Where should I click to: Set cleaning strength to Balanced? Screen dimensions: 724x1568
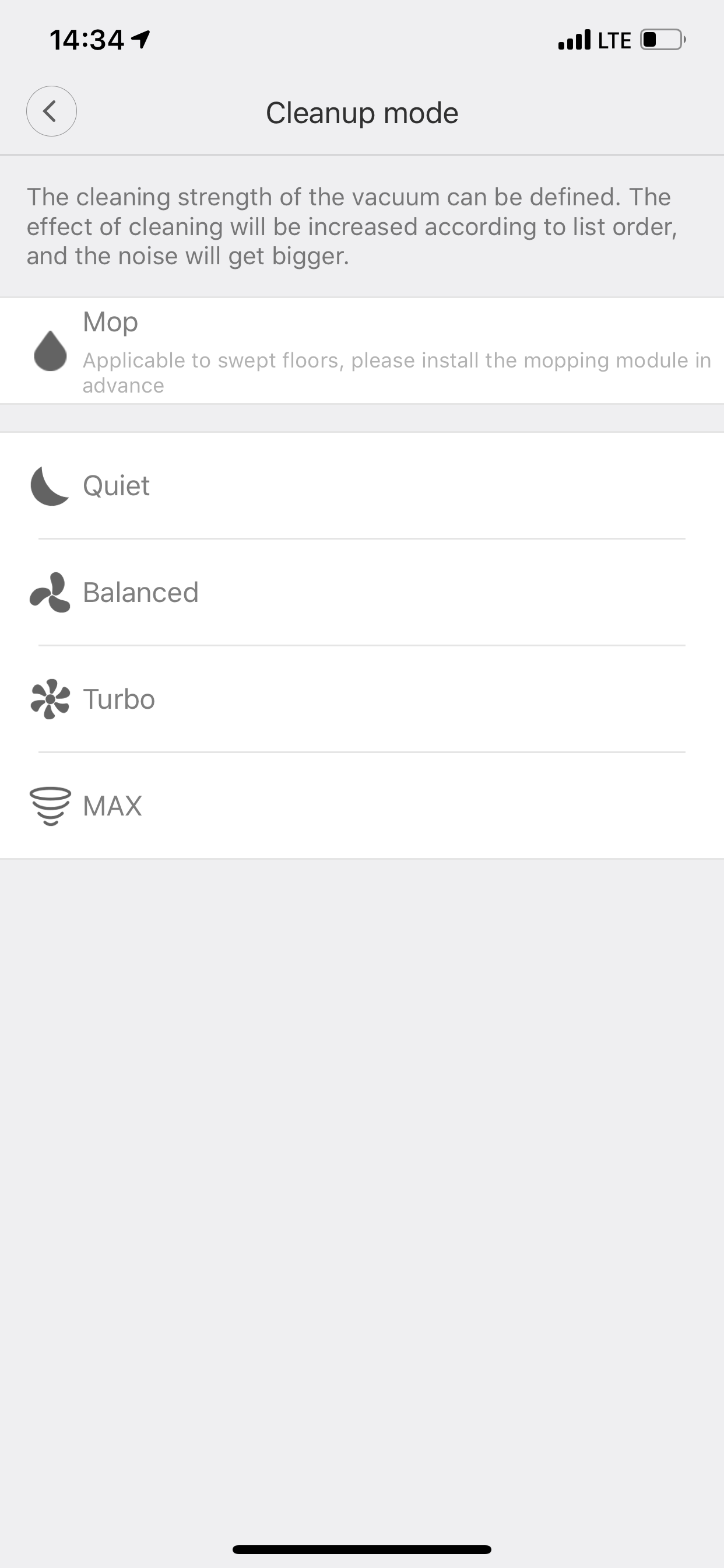click(361, 592)
